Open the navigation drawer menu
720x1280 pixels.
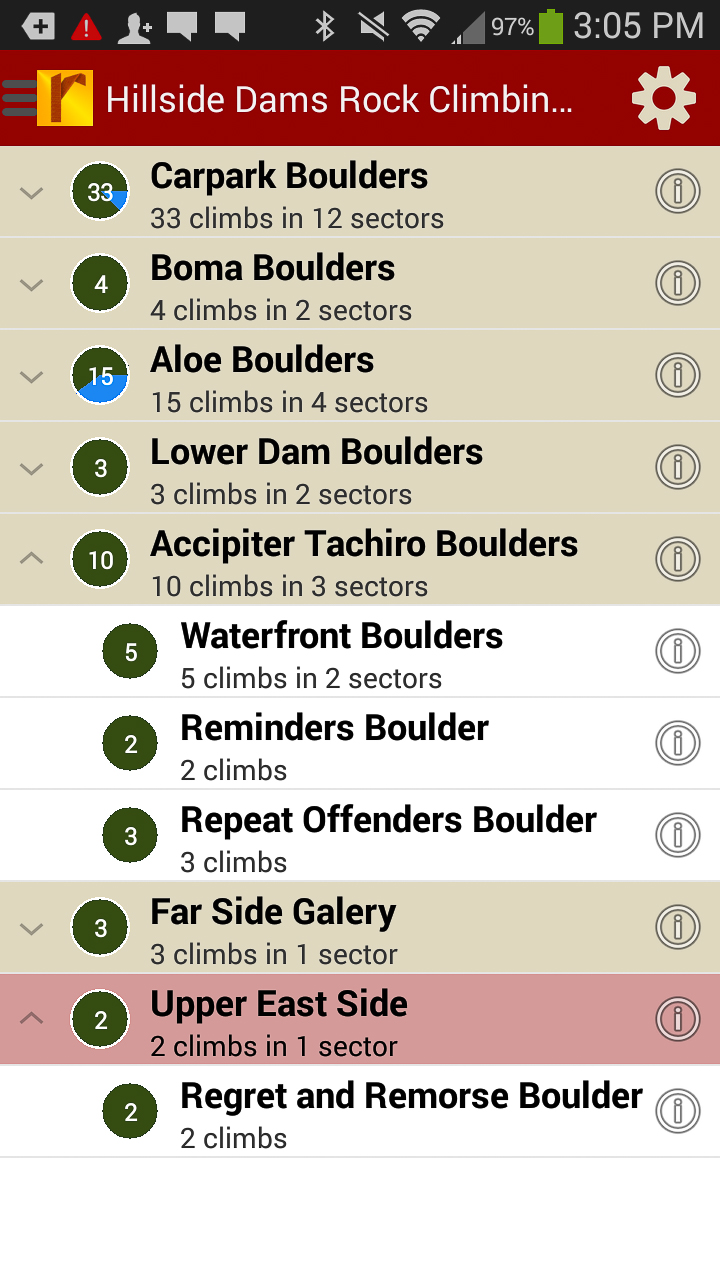tap(20, 97)
